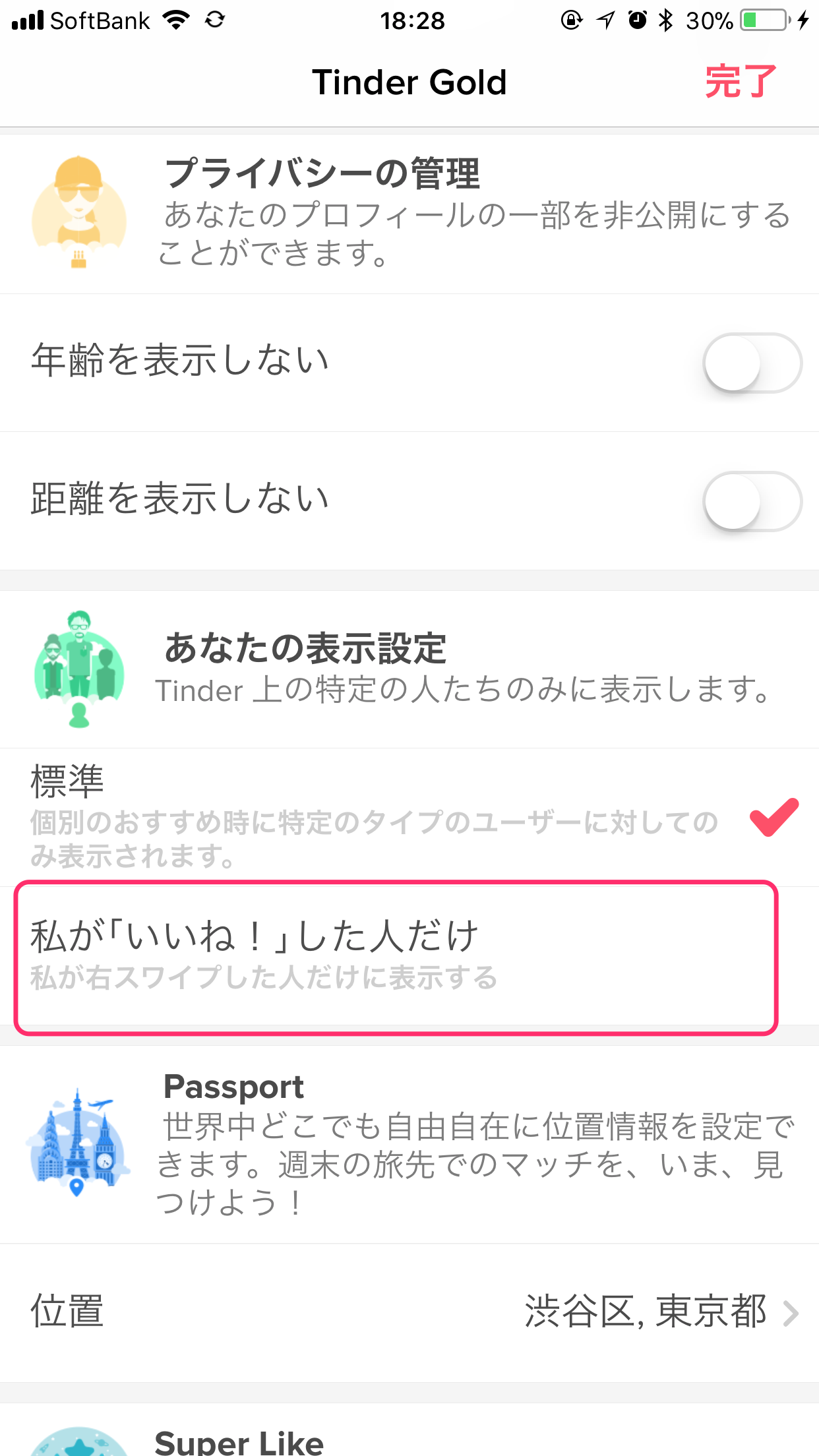Viewport: 819px width, 1456px height.
Task: Toggle the 年齢を表示しない switch
Action: point(752,363)
